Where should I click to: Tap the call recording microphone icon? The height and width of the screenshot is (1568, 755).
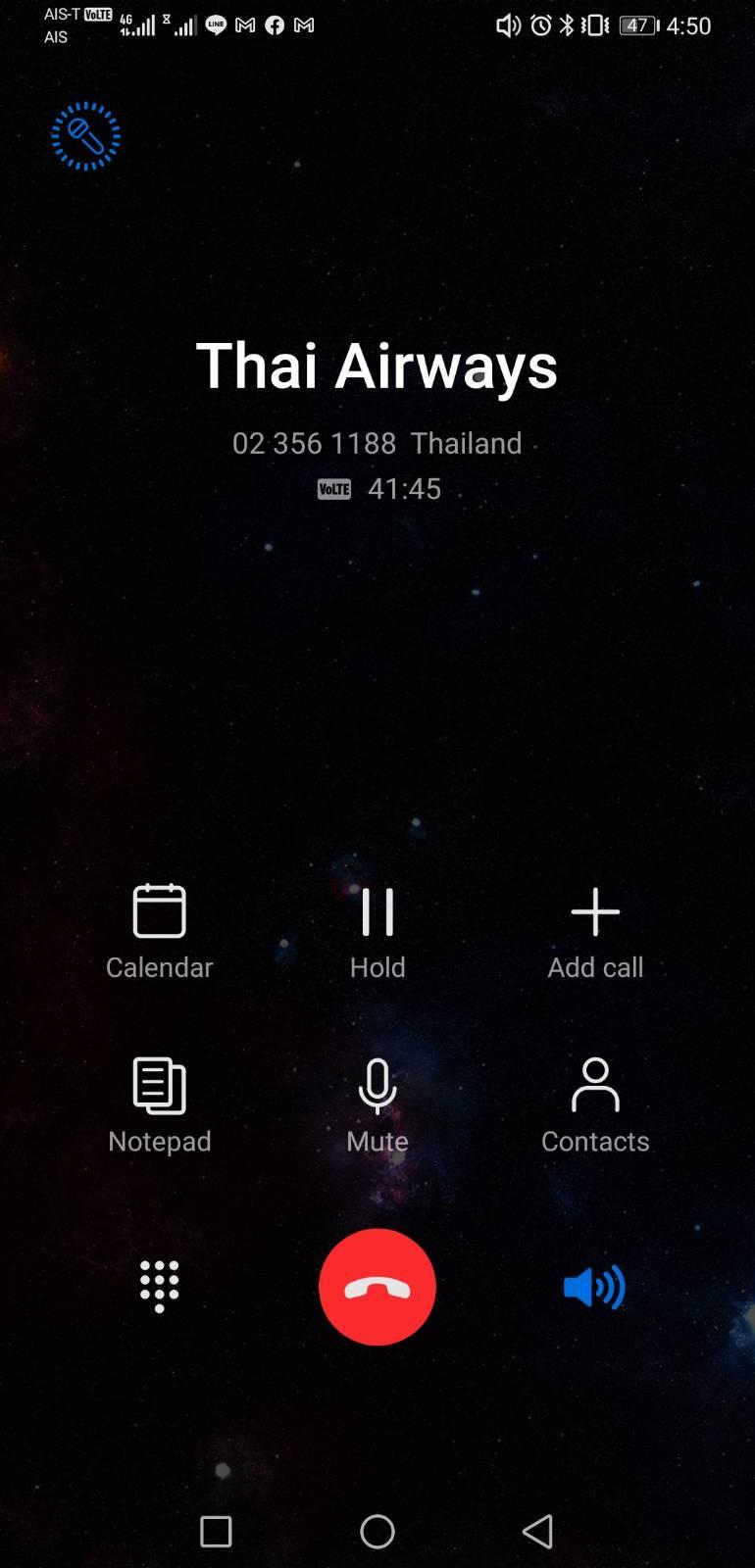pos(85,136)
